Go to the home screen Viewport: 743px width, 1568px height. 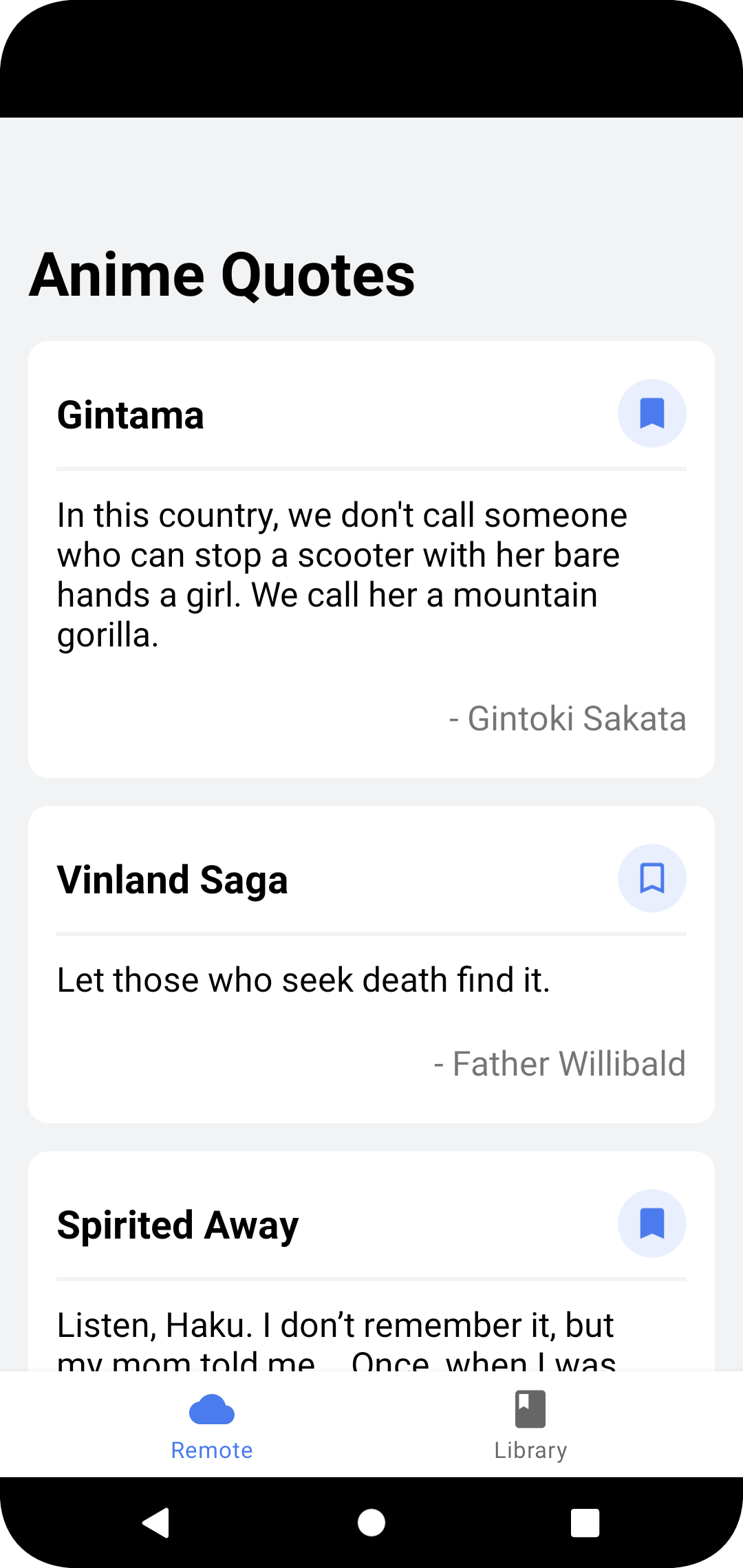(371, 1523)
